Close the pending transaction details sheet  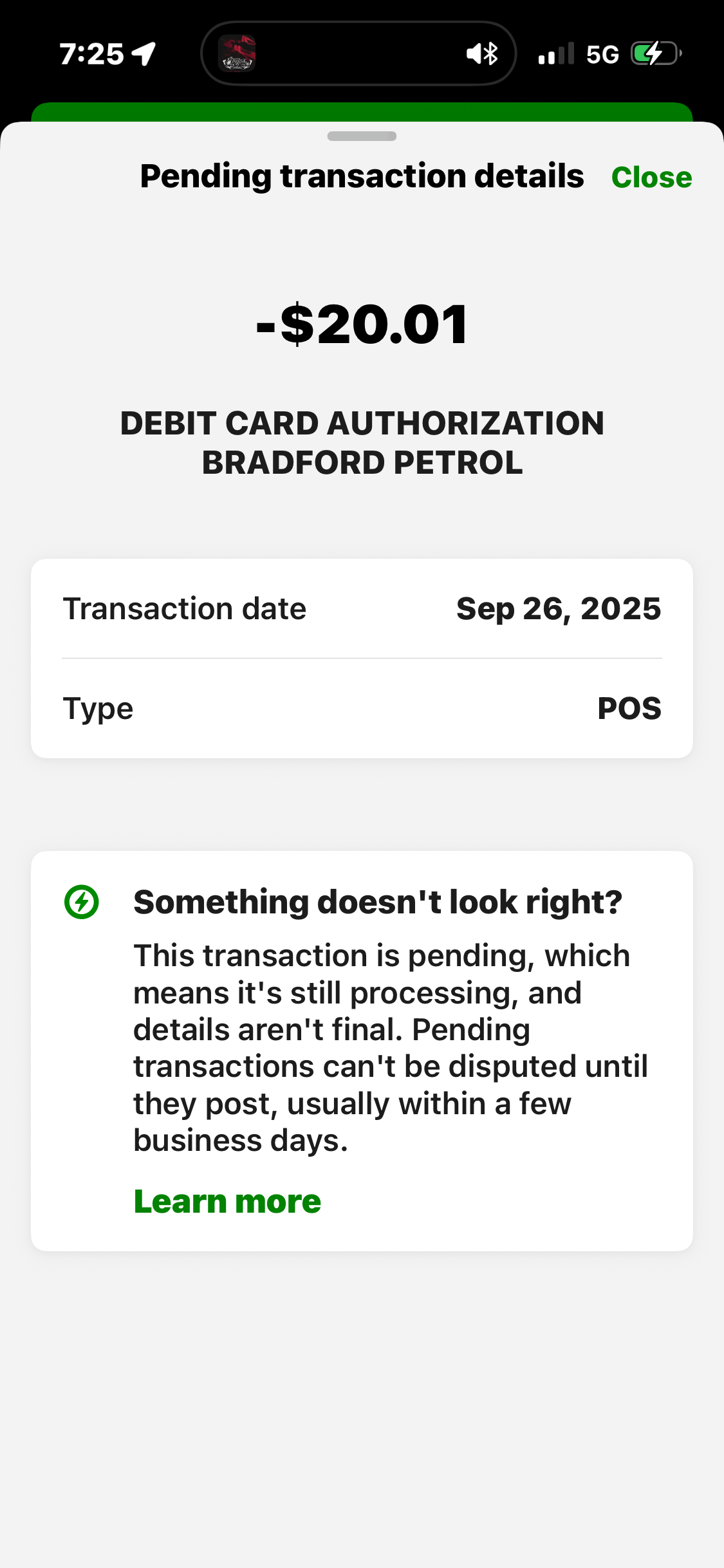coord(651,178)
